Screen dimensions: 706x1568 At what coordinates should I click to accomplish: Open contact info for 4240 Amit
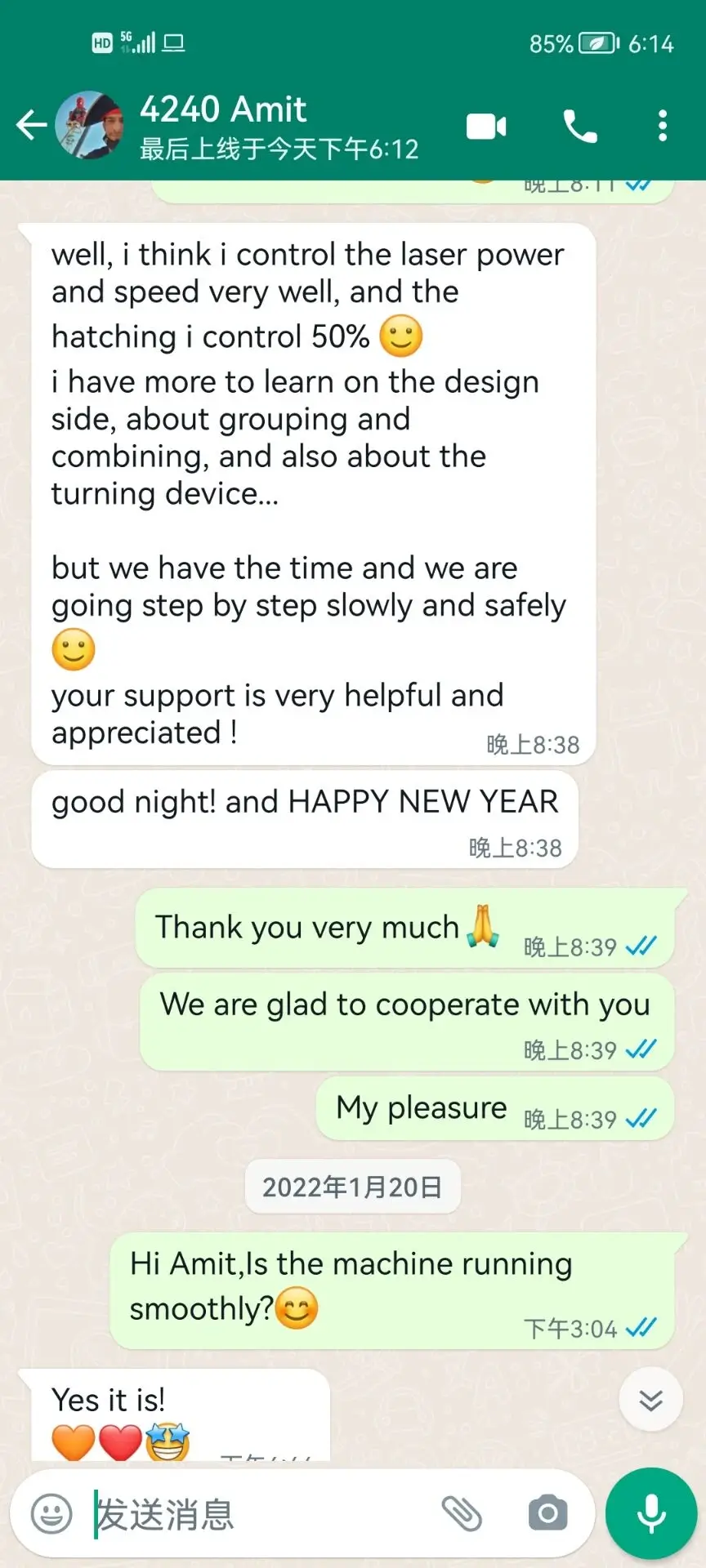coord(245,126)
